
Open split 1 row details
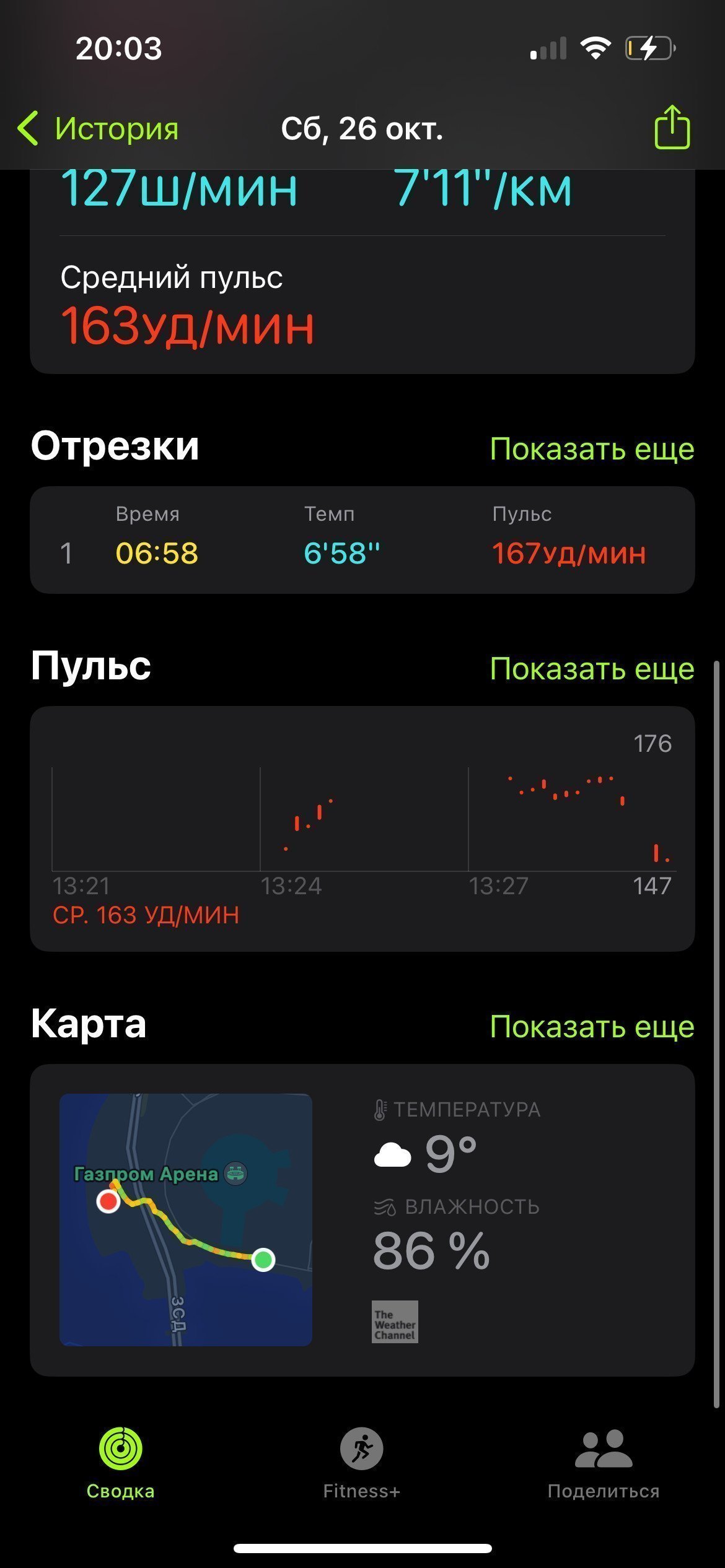click(362, 540)
